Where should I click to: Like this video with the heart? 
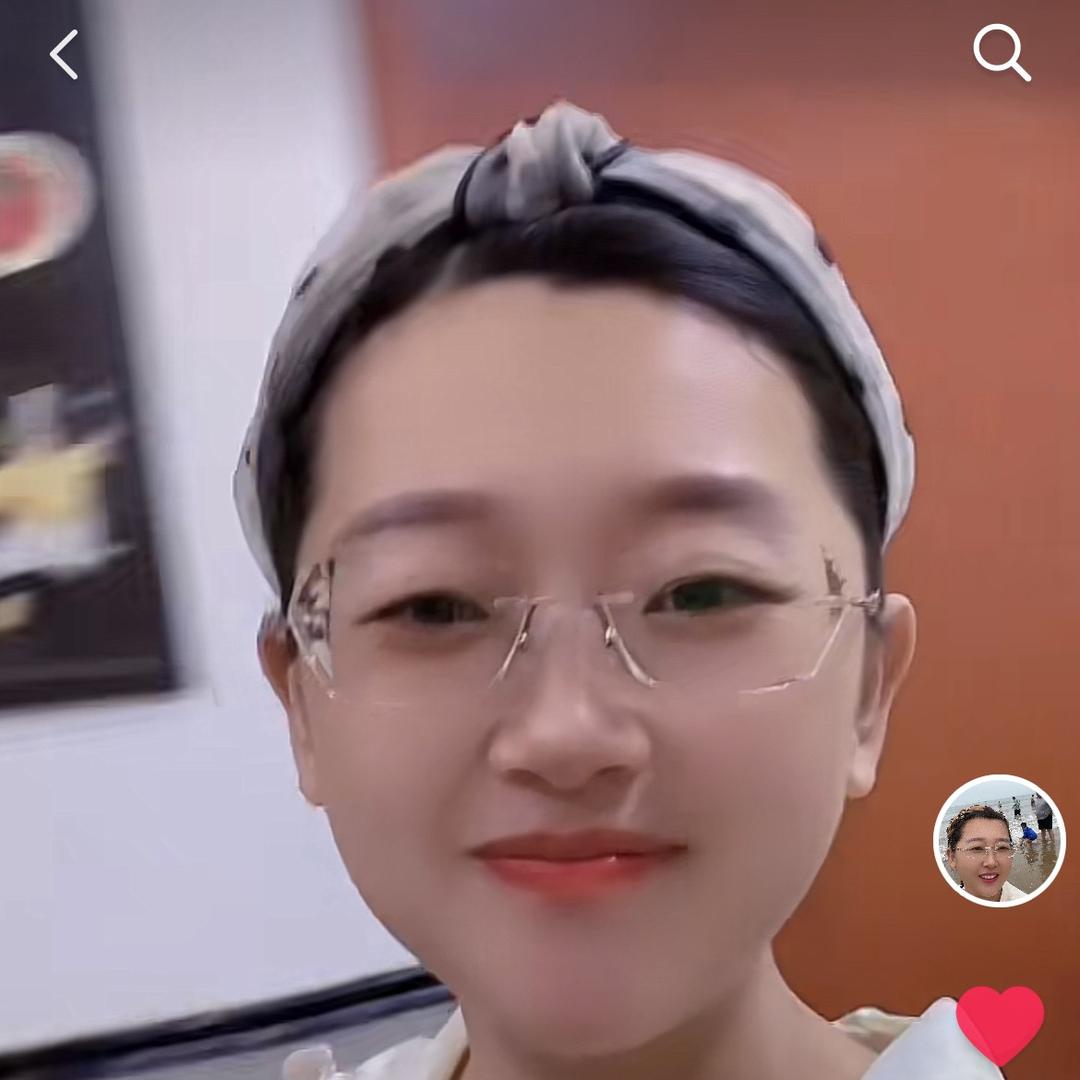1000,1023
